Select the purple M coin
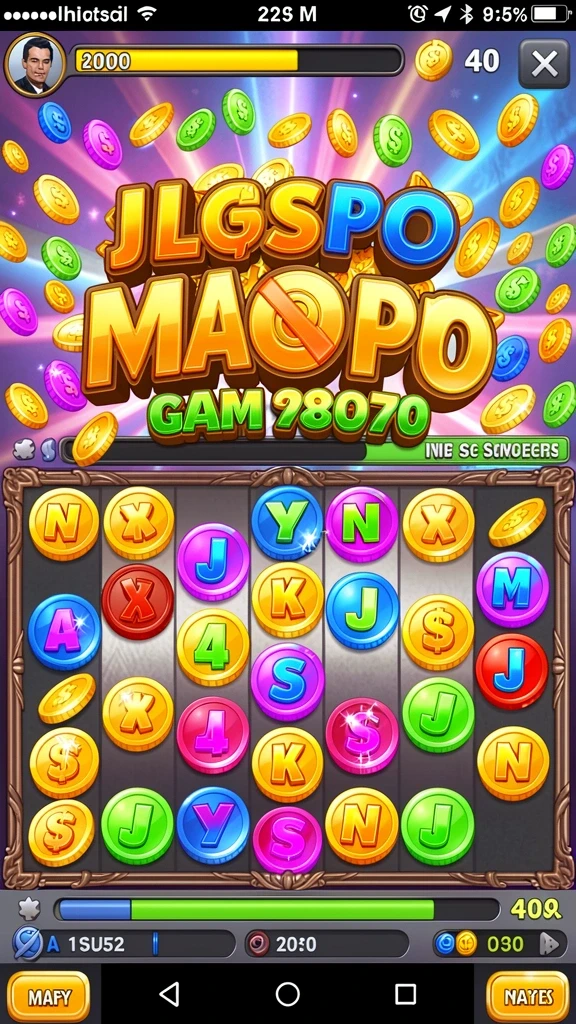 coord(513,589)
